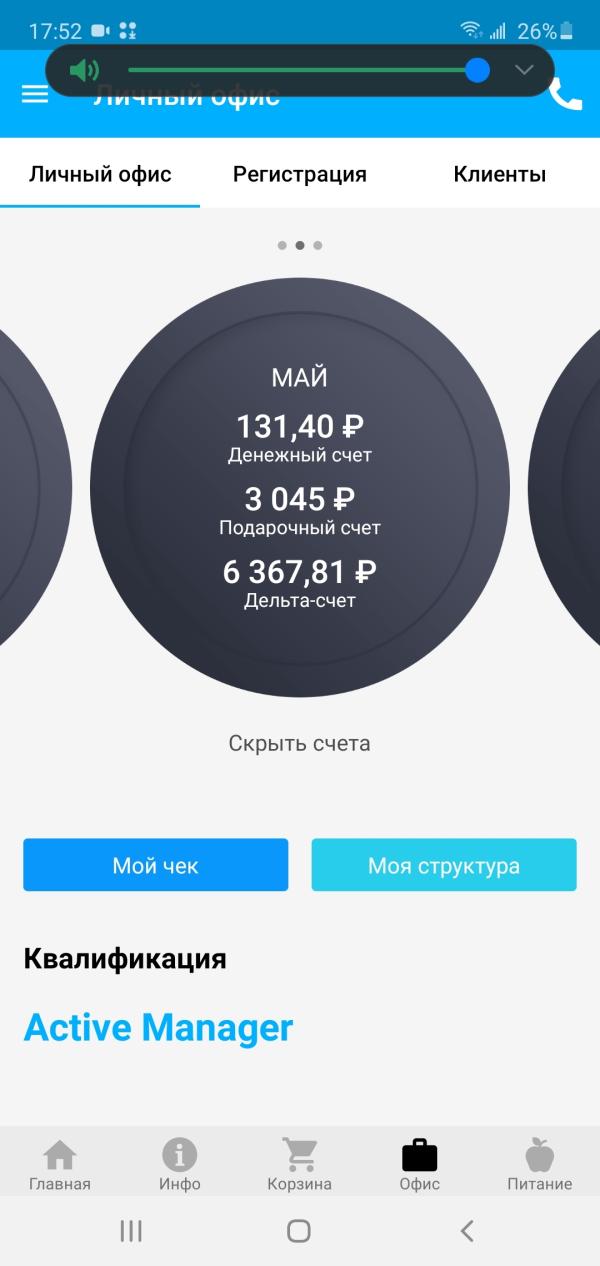
Task: Tap the system back button
Action: 467,1231
